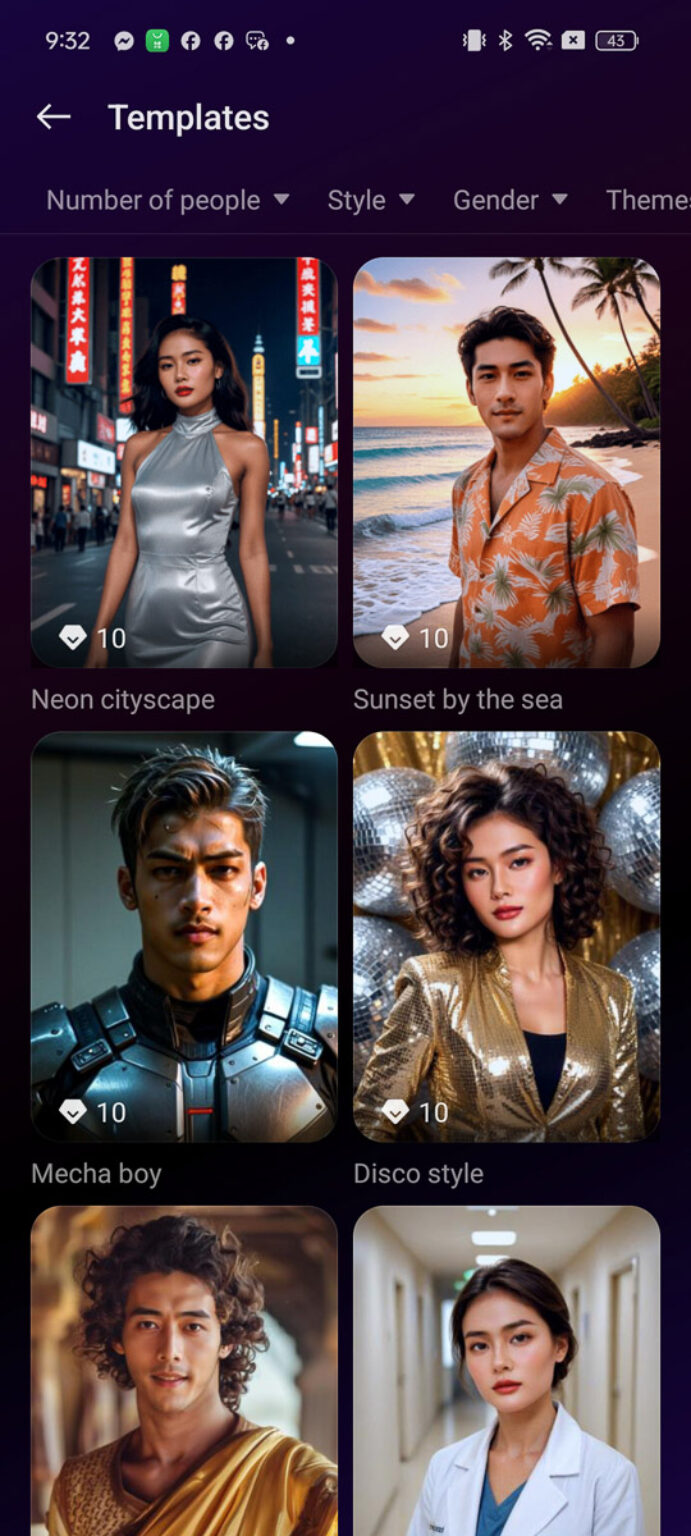Go back from the Templates screen
This screenshot has width=691, height=1536.
coord(54,118)
